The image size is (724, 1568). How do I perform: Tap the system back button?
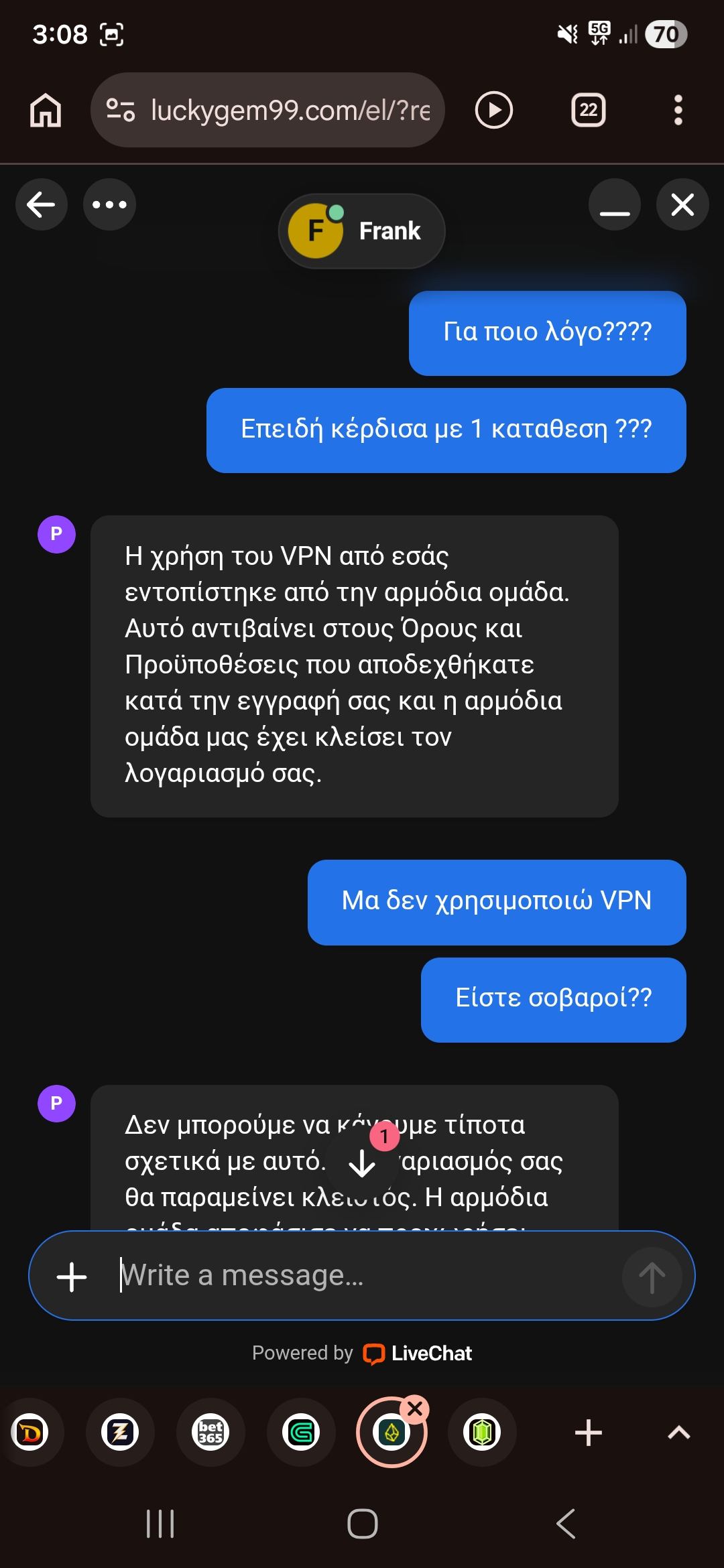[566, 1524]
